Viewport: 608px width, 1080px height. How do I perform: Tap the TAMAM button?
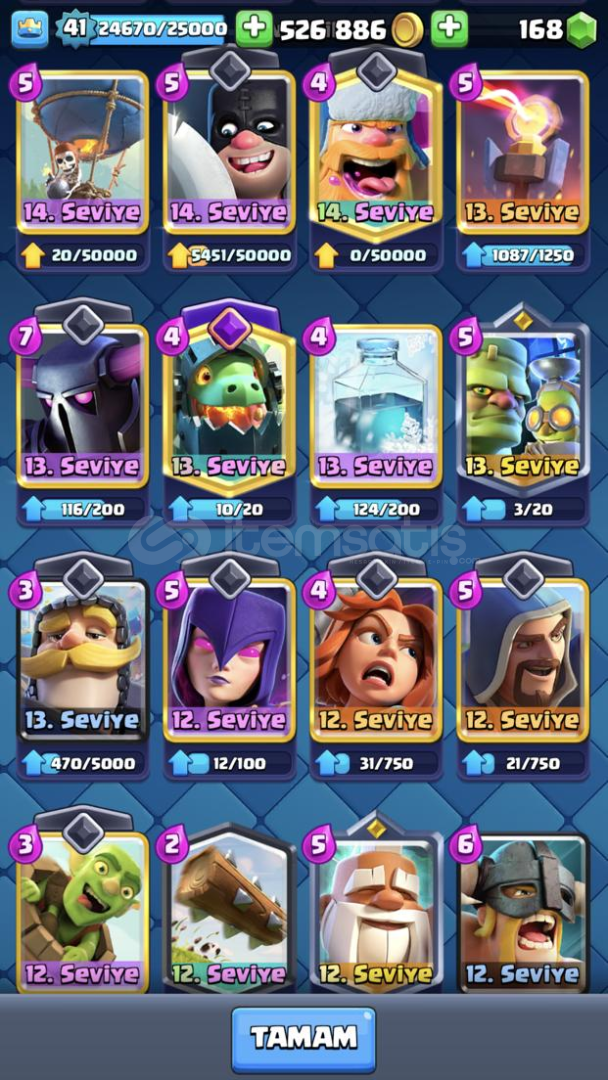pos(303,1038)
